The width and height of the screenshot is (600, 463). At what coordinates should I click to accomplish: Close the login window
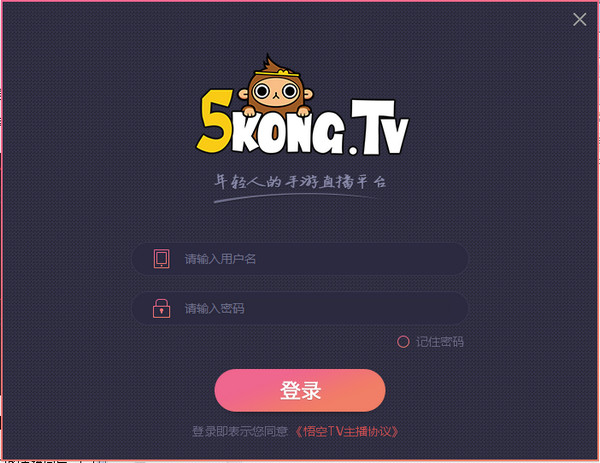579,19
